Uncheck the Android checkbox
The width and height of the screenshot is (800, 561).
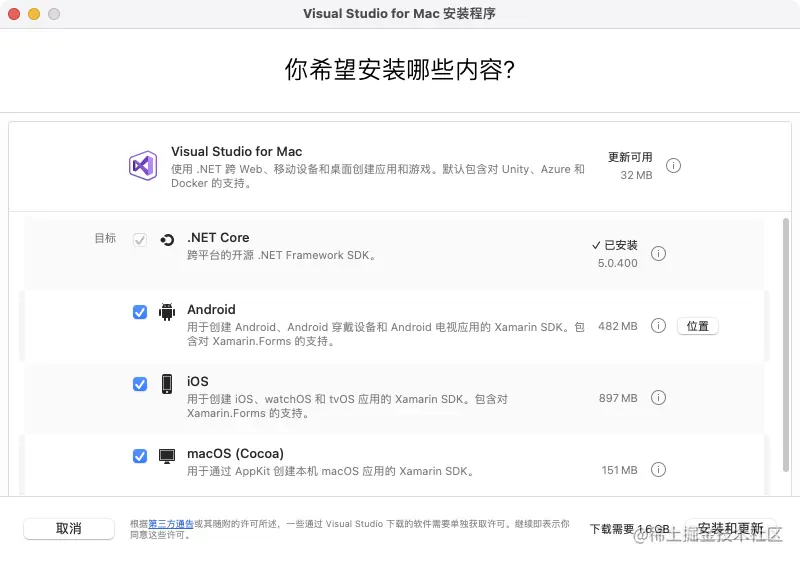[x=140, y=312]
